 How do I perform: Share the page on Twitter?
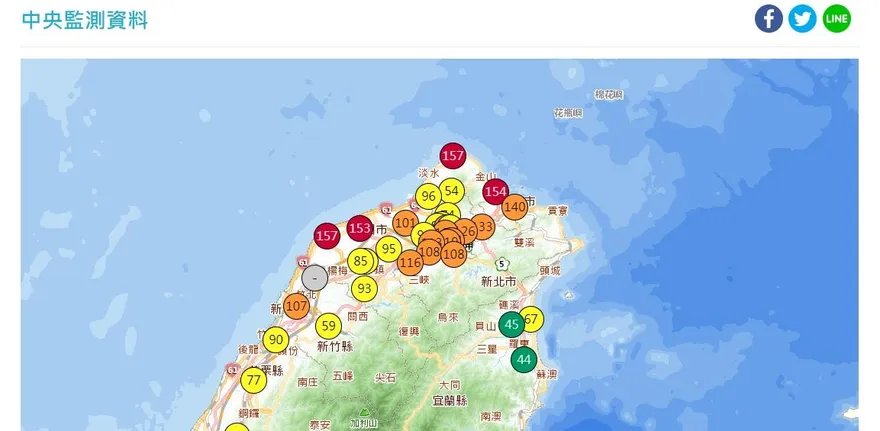pos(802,18)
